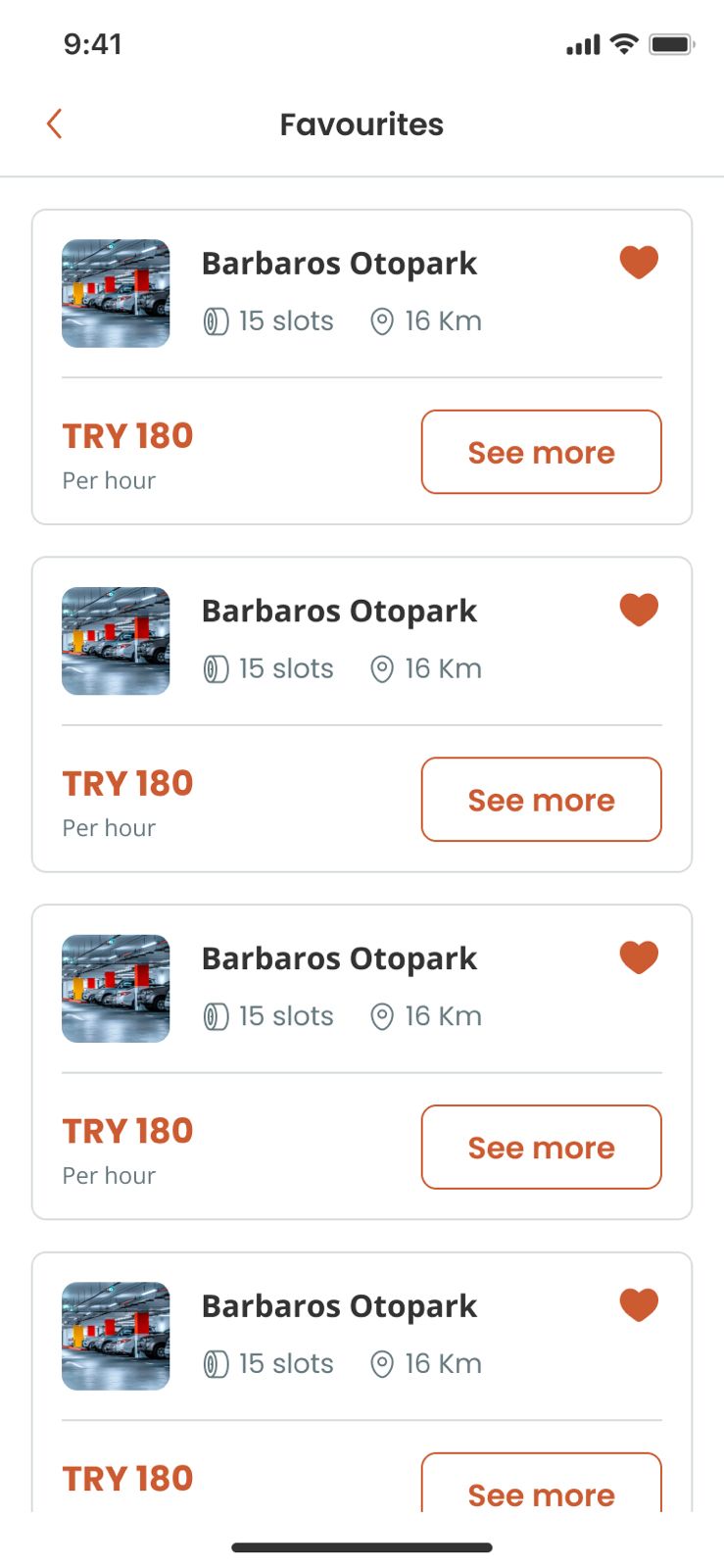
Task: View See more for the third listing
Action: point(541,1147)
